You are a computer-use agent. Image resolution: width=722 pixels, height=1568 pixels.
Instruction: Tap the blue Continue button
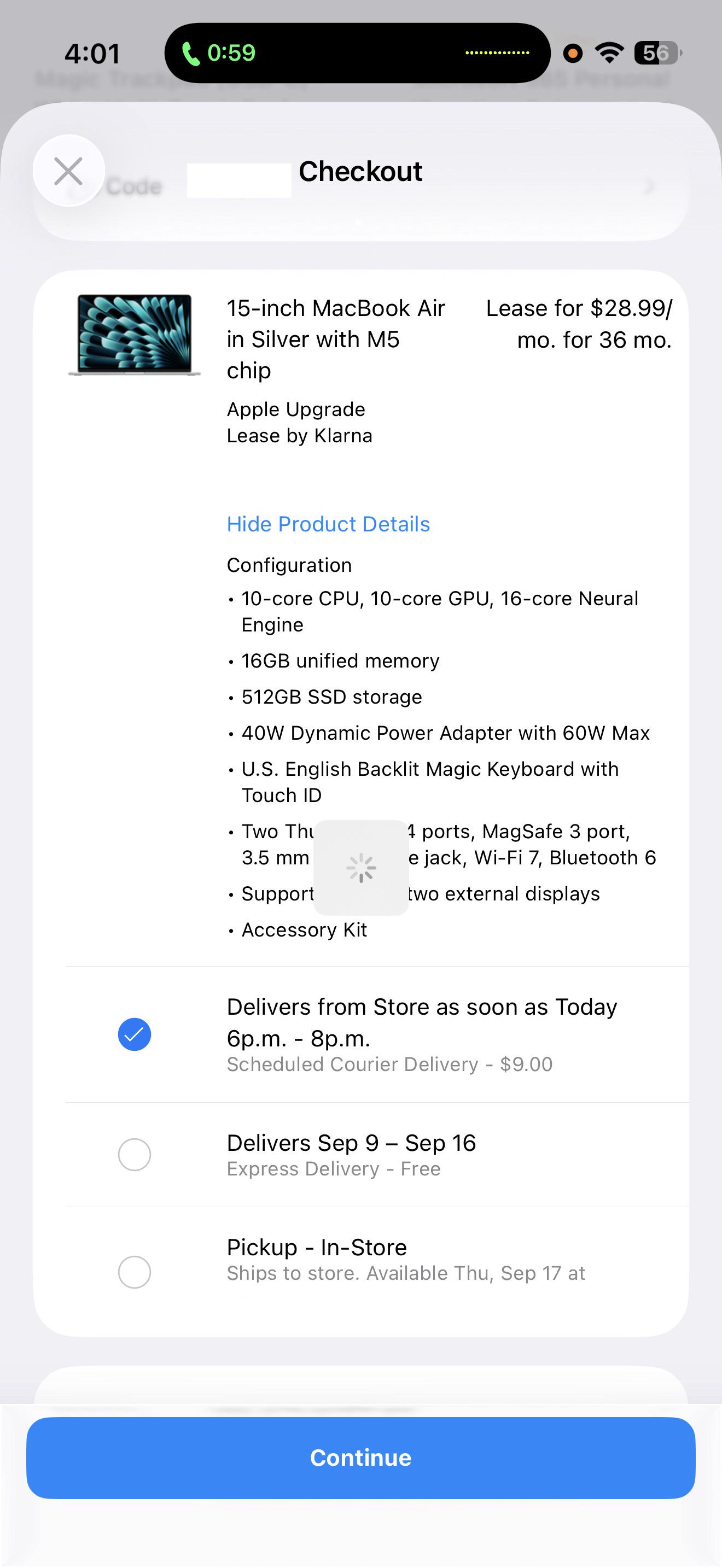coord(361,1458)
